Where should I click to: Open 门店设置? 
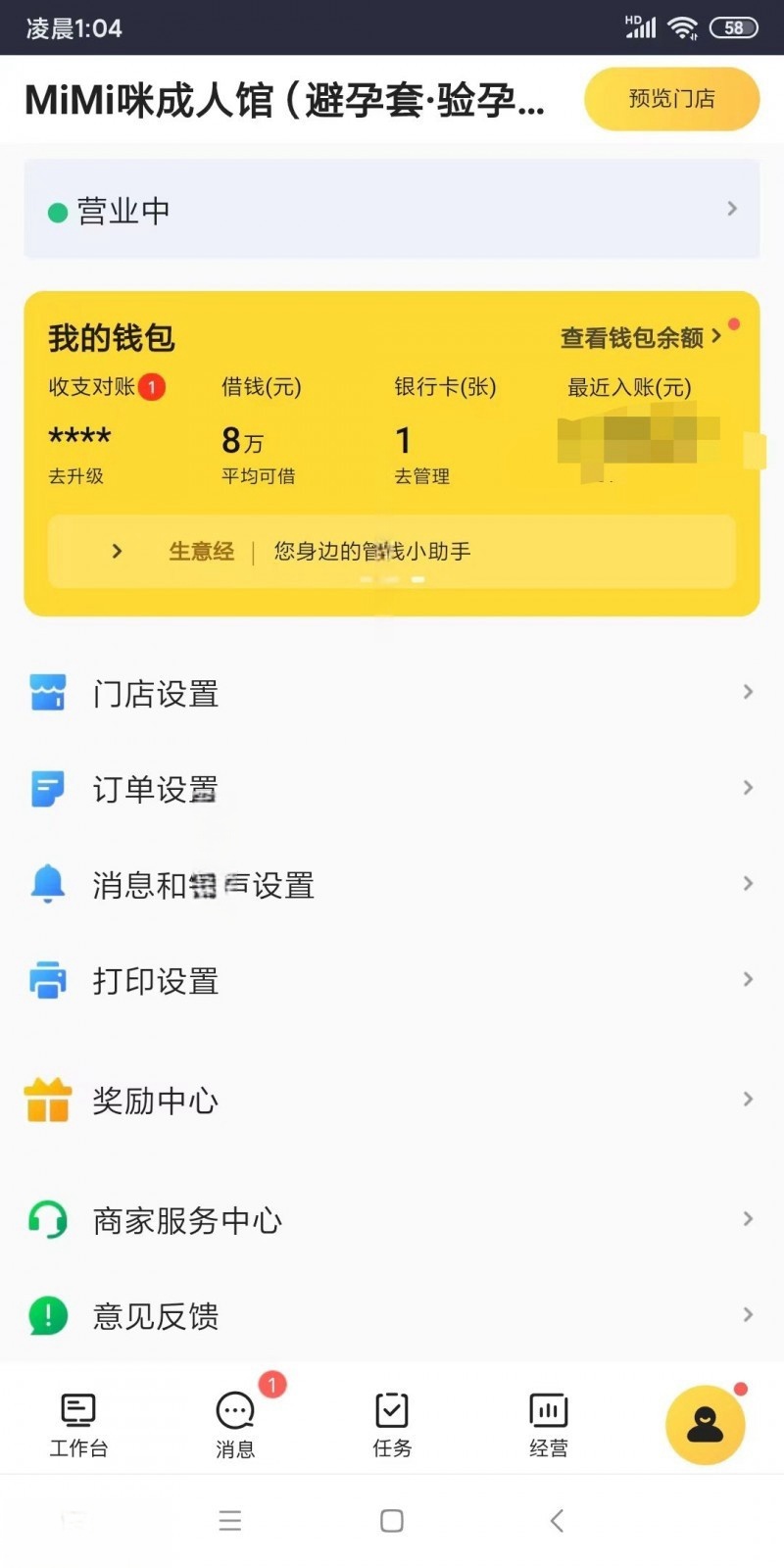[392, 694]
